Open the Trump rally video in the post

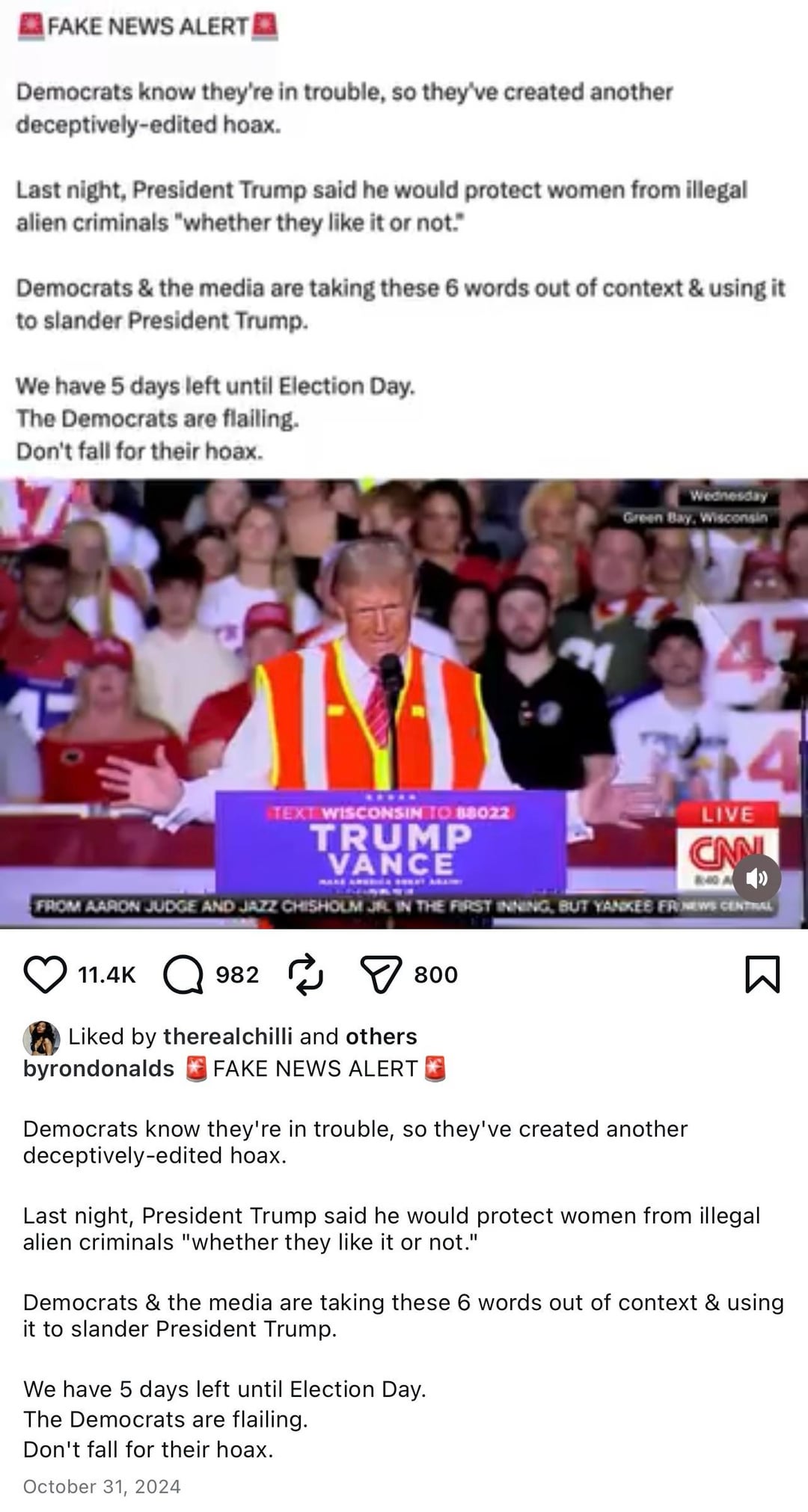point(404,703)
